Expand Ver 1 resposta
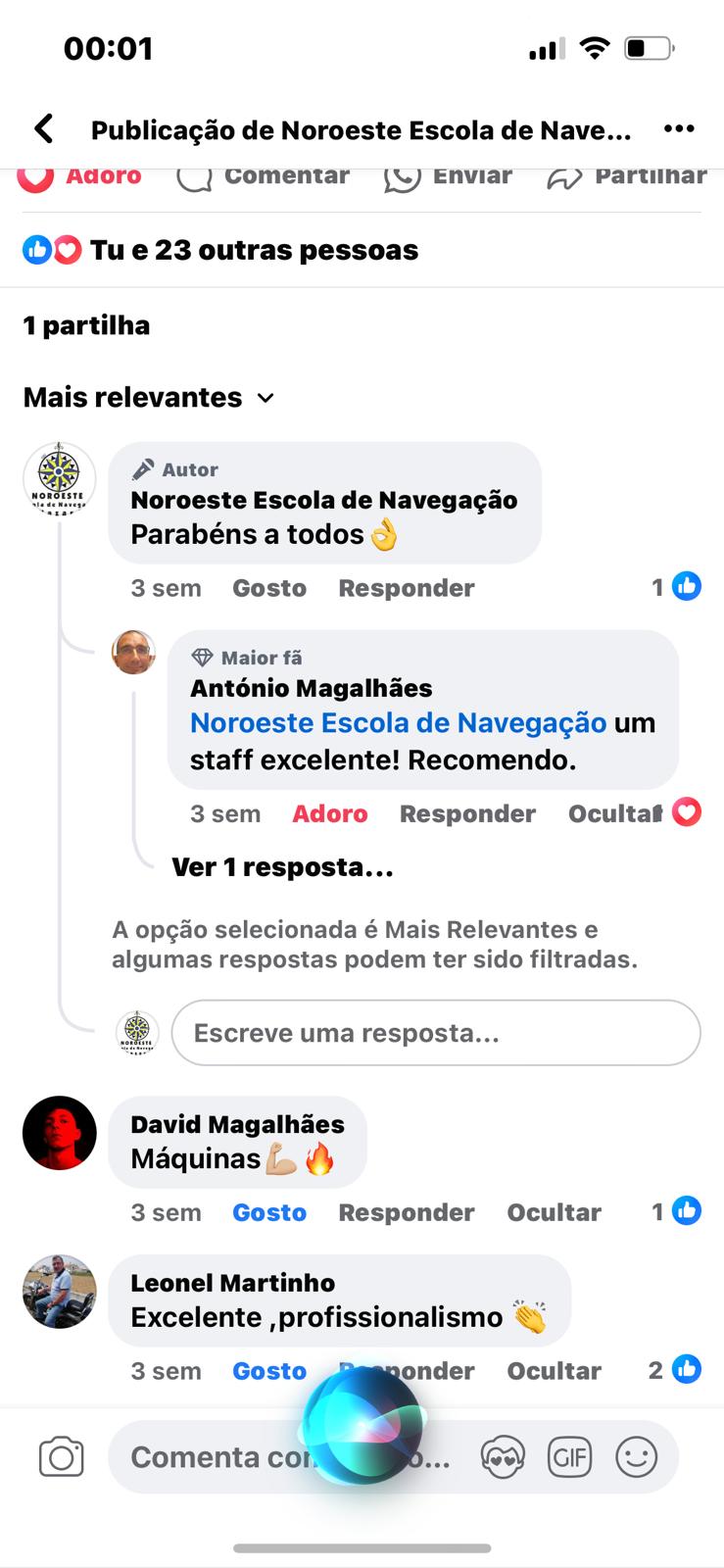724x1568 pixels. click(282, 867)
